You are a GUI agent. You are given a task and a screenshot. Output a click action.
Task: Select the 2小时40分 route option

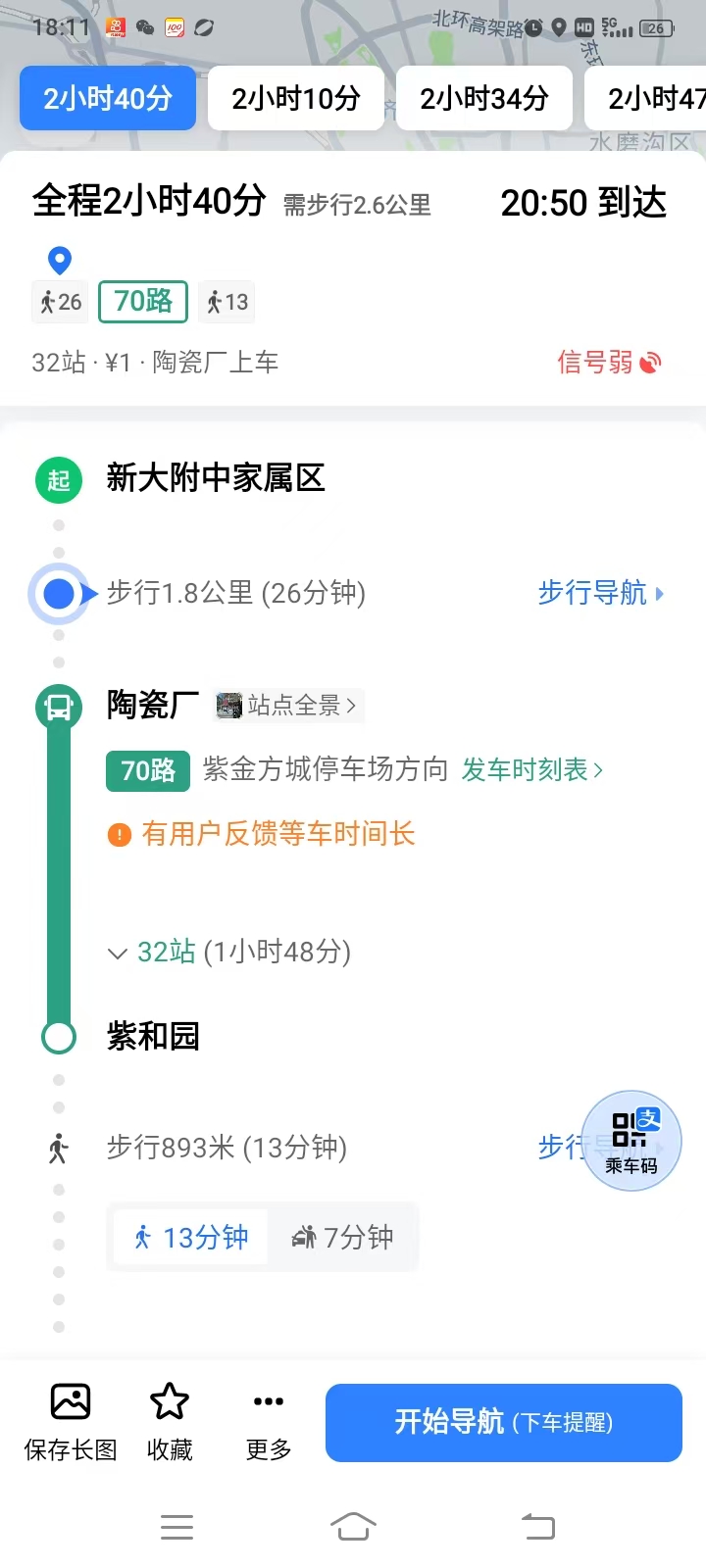[x=108, y=98]
